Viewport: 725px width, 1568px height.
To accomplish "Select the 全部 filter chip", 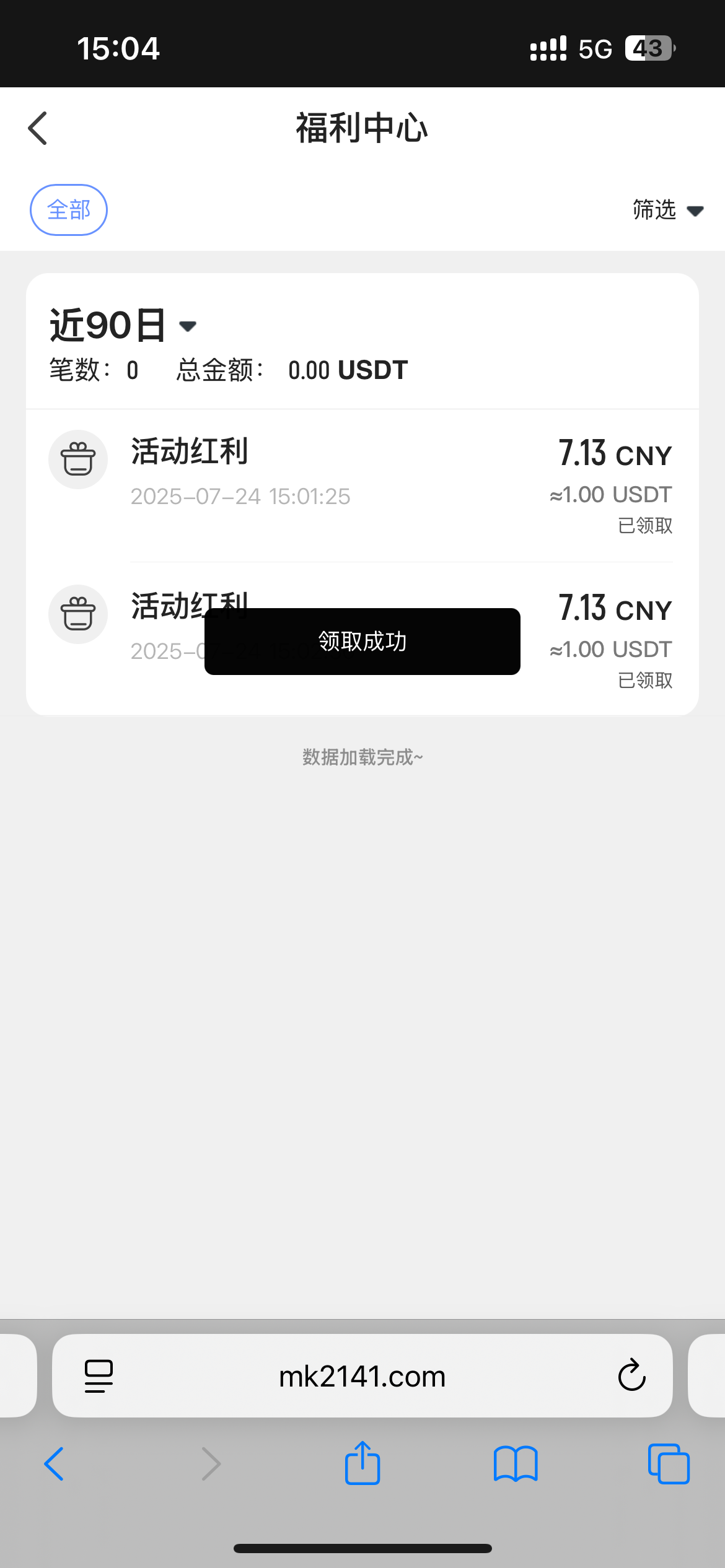I will [69, 210].
